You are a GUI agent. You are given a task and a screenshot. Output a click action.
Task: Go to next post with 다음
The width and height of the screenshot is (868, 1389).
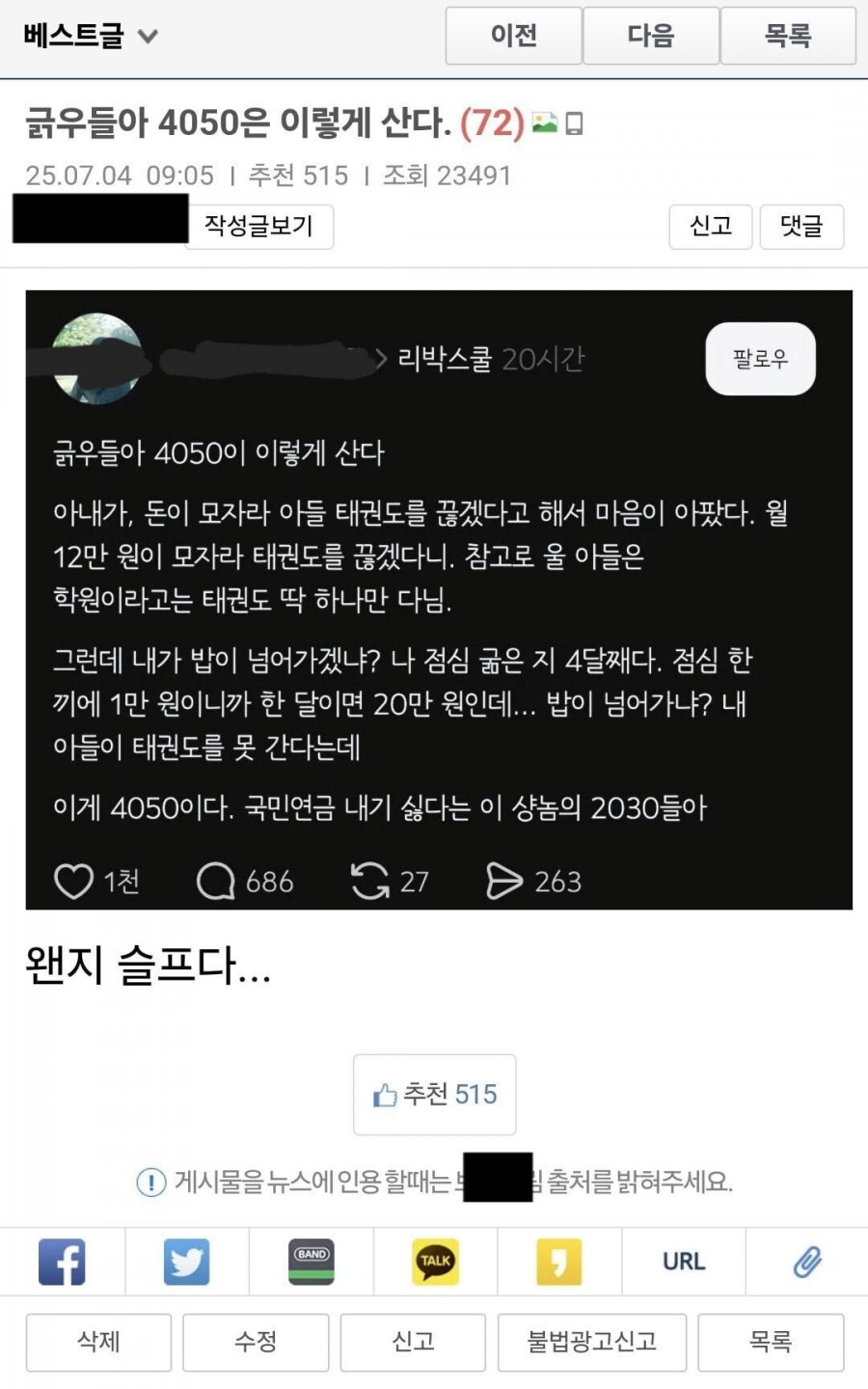click(651, 36)
